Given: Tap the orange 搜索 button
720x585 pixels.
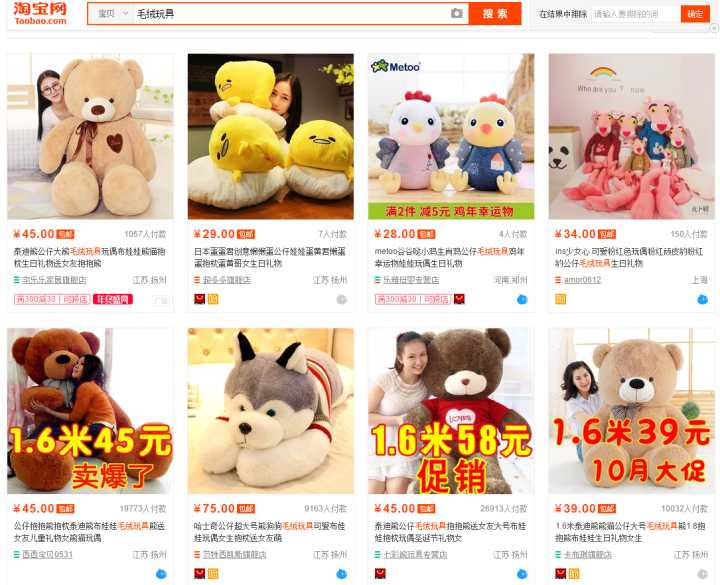Looking at the screenshot, I should pos(495,14).
